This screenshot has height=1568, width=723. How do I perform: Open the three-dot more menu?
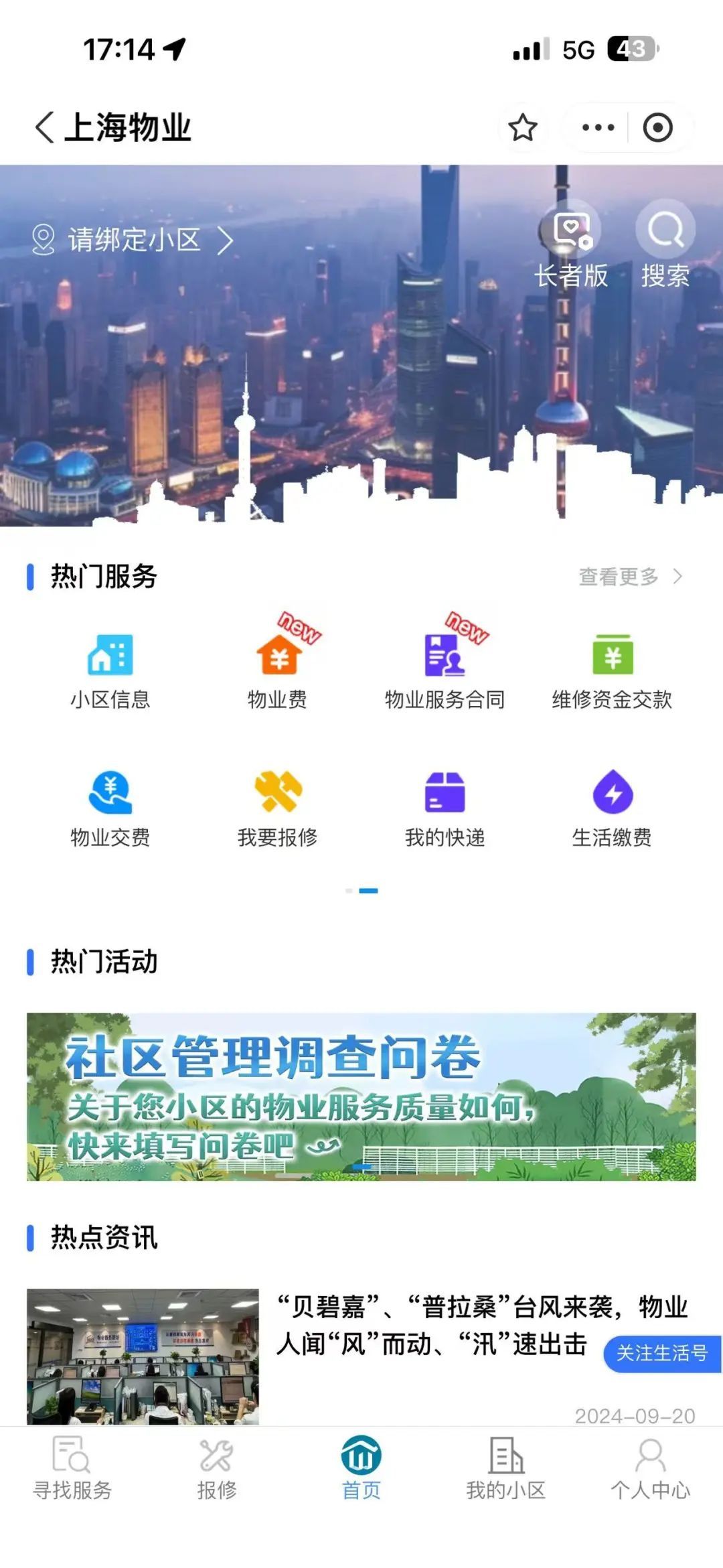tap(598, 127)
